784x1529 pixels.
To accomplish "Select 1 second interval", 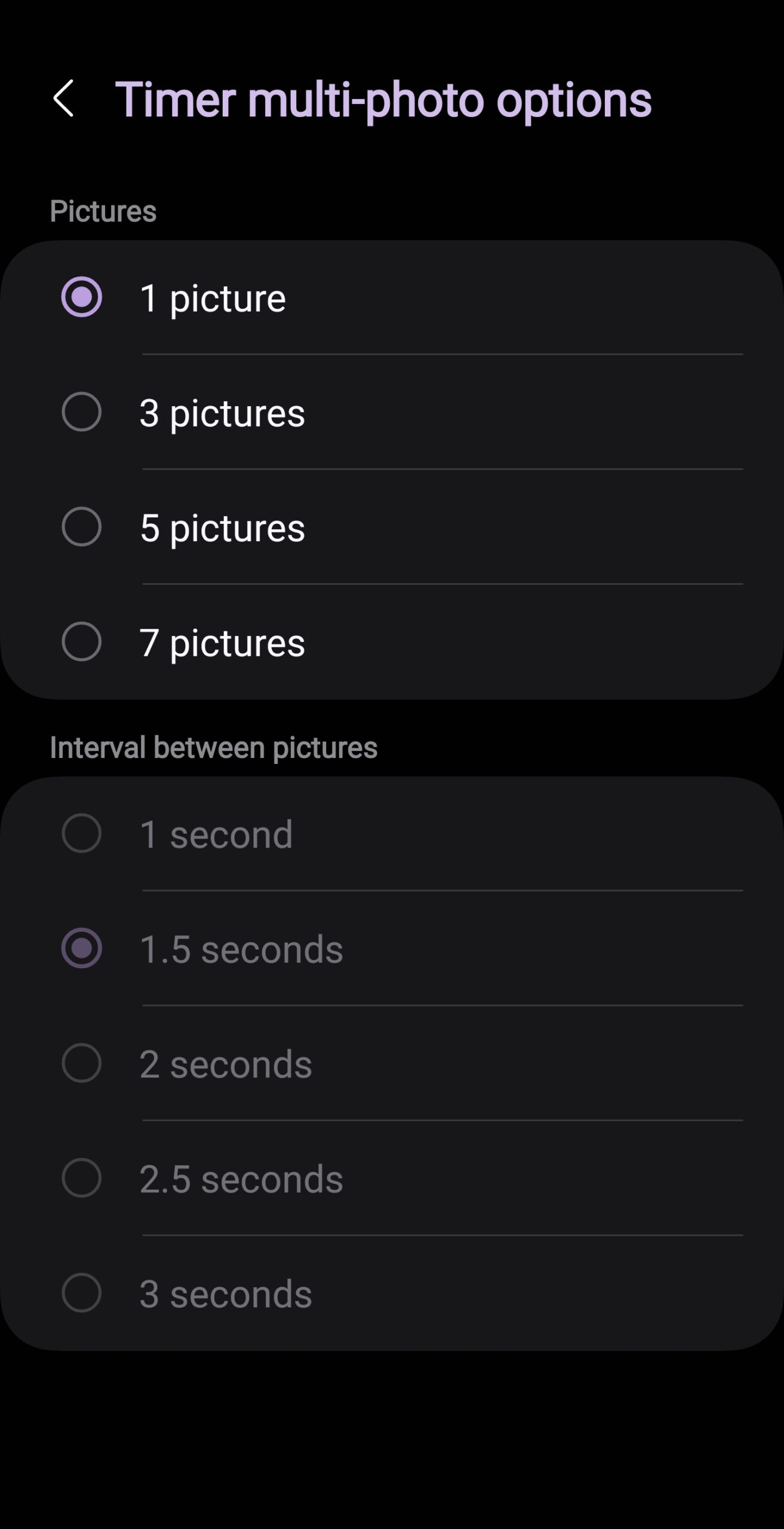I will click(x=82, y=833).
